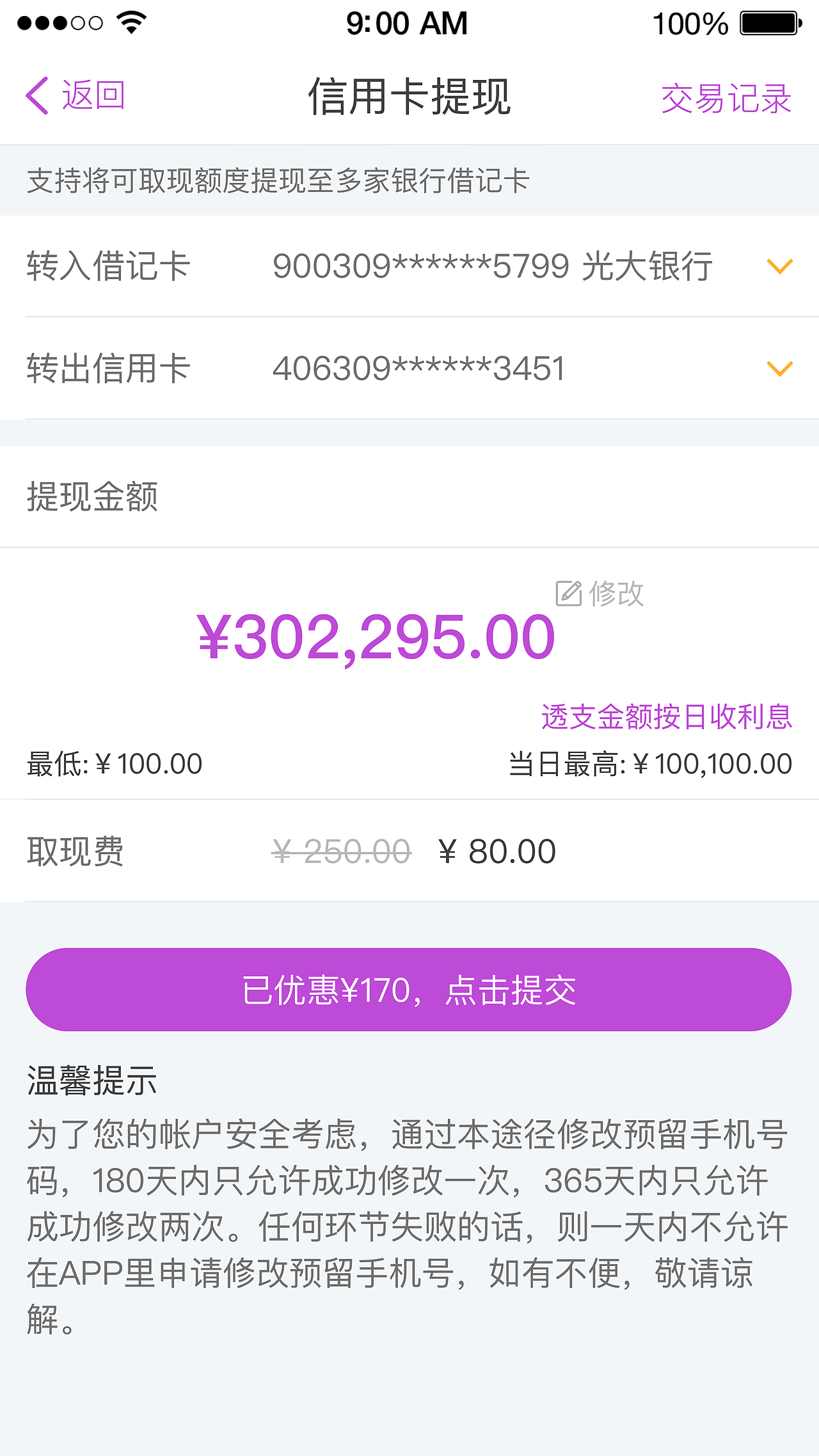Screen dimensions: 819x1456
Task: Tap the back chevron arrow at top left
Action: click(36, 95)
